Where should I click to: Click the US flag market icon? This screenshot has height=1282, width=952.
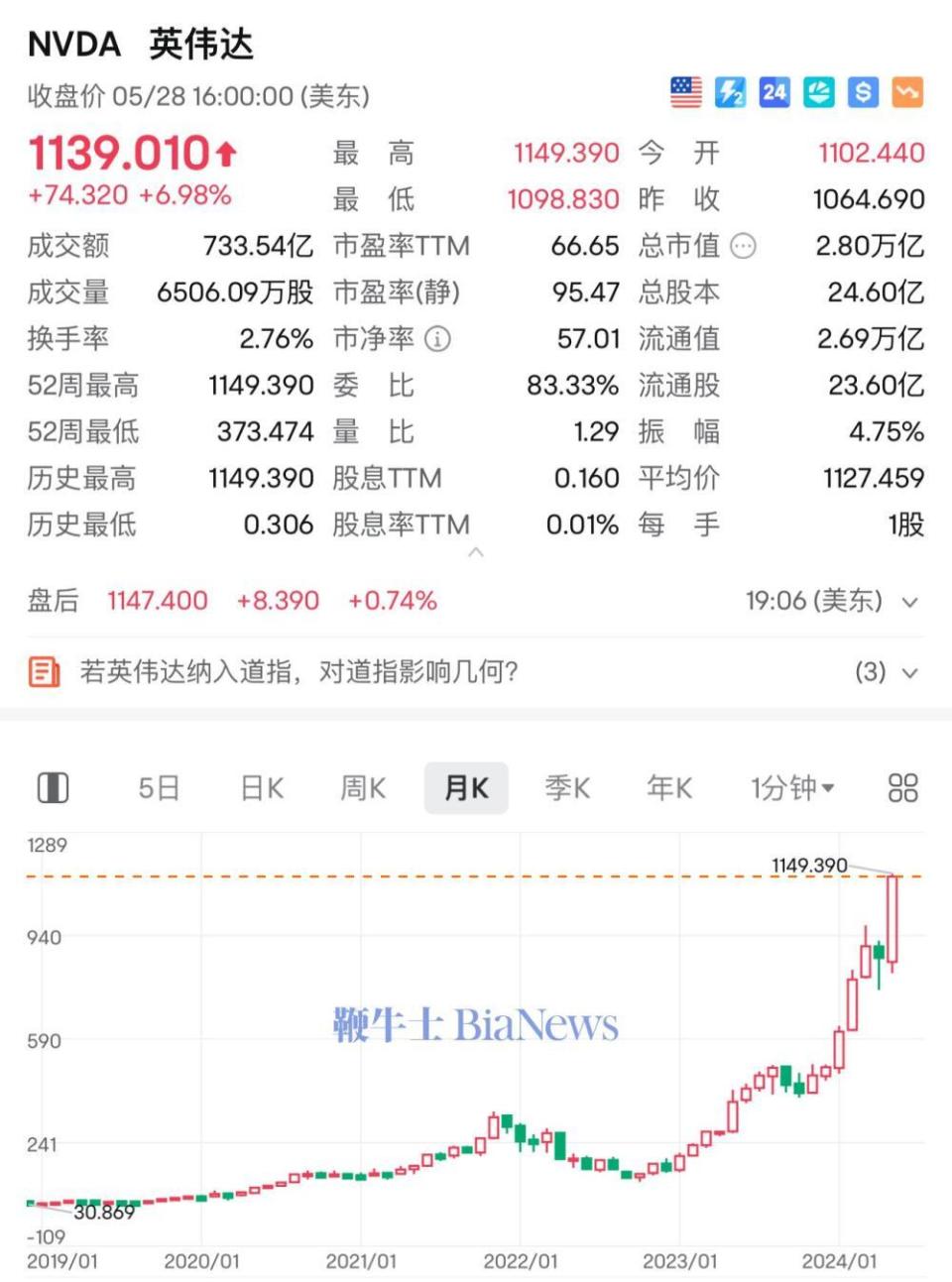[684, 93]
